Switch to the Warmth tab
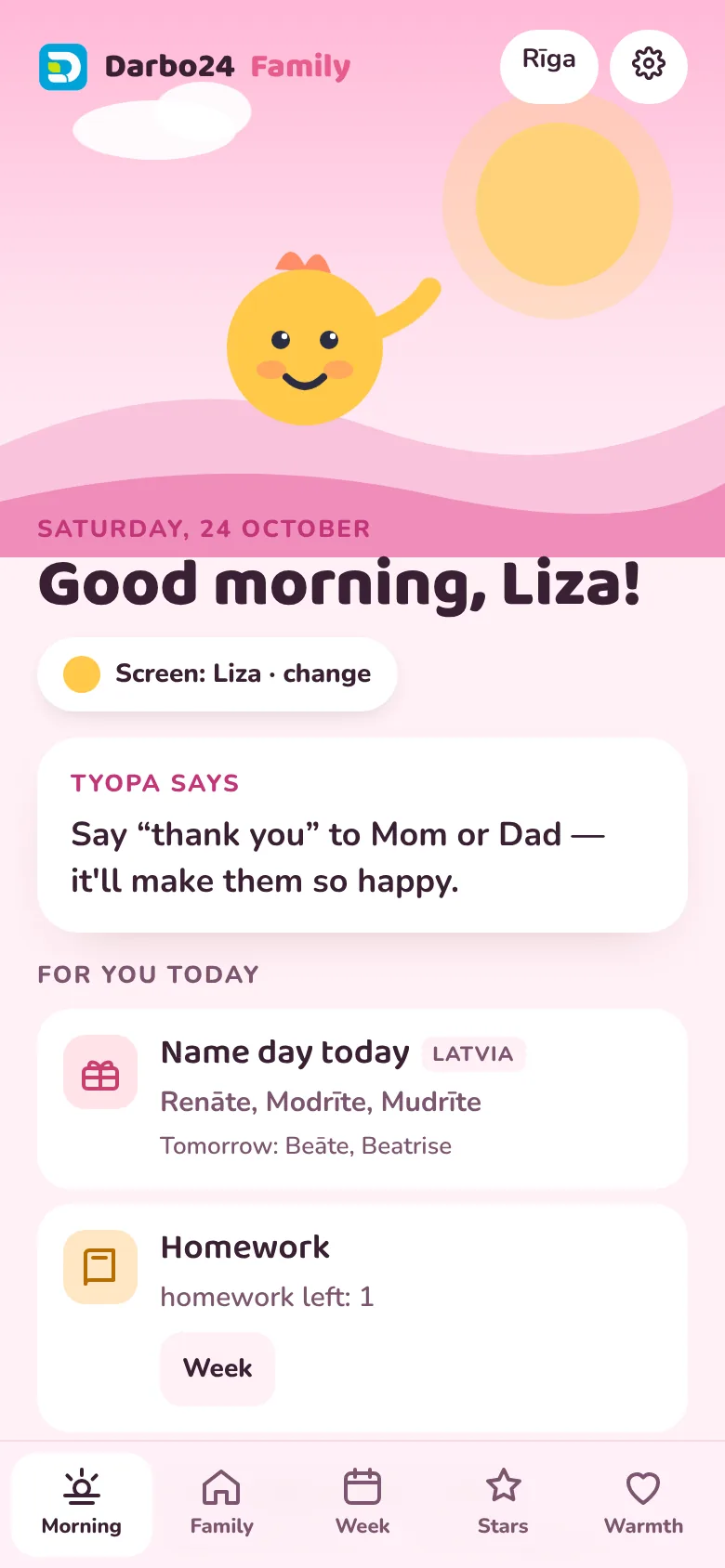Viewport: 725px width, 1568px height. pos(643,1504)
